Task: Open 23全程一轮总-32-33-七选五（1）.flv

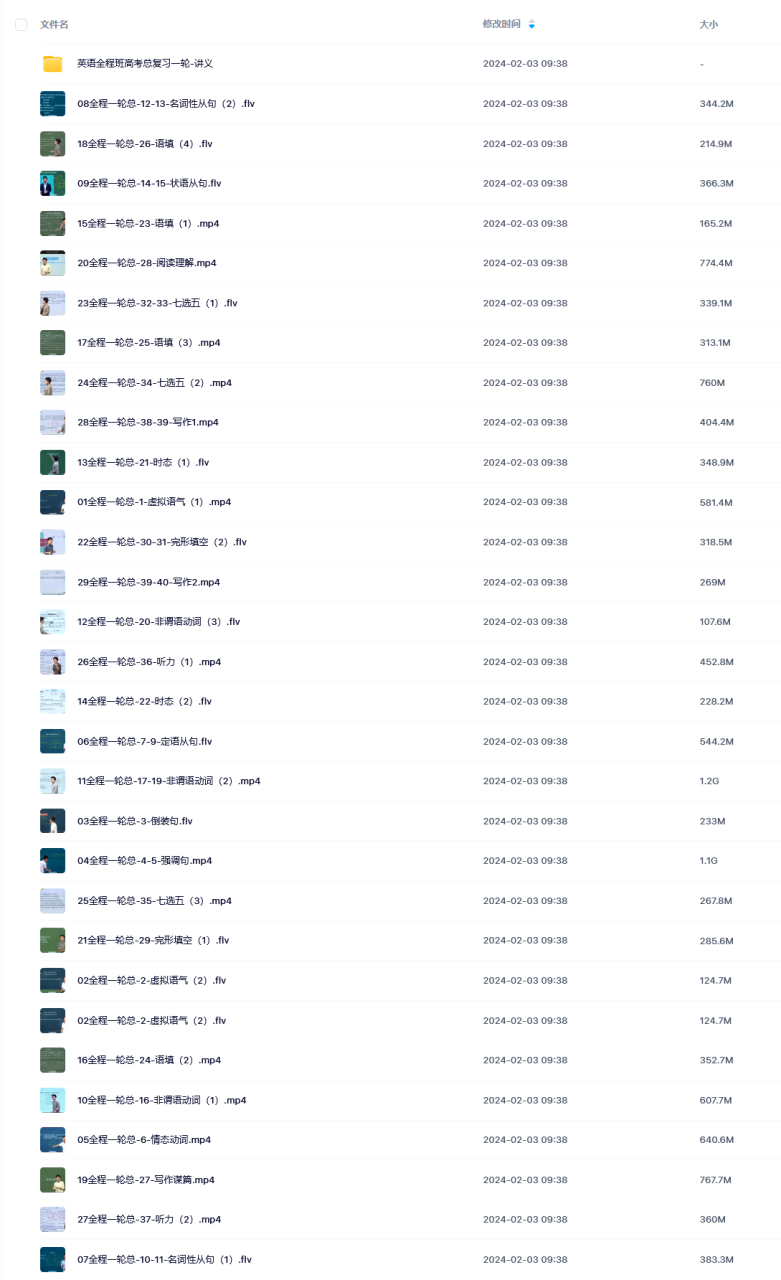Action: [x=157, y=303]
